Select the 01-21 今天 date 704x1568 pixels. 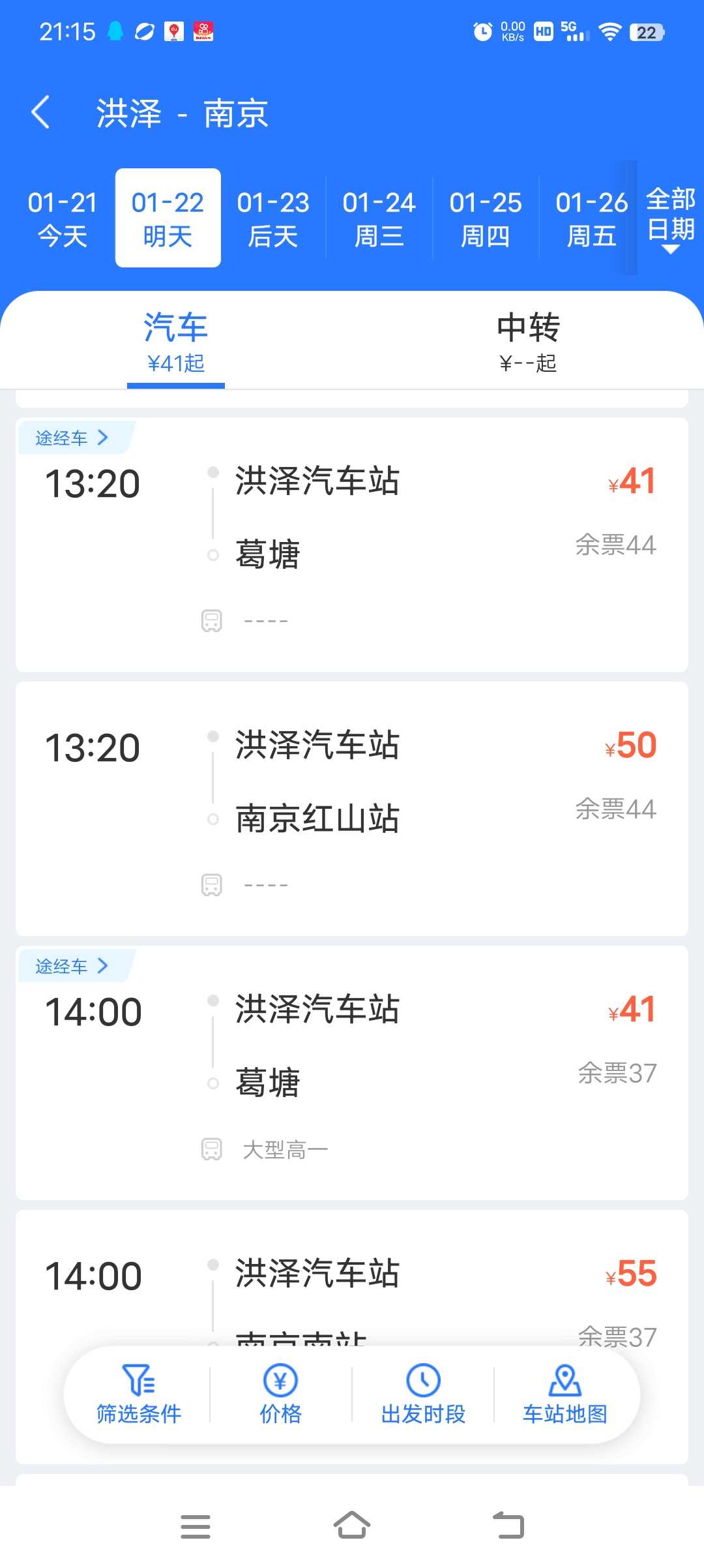pos(63,219)
